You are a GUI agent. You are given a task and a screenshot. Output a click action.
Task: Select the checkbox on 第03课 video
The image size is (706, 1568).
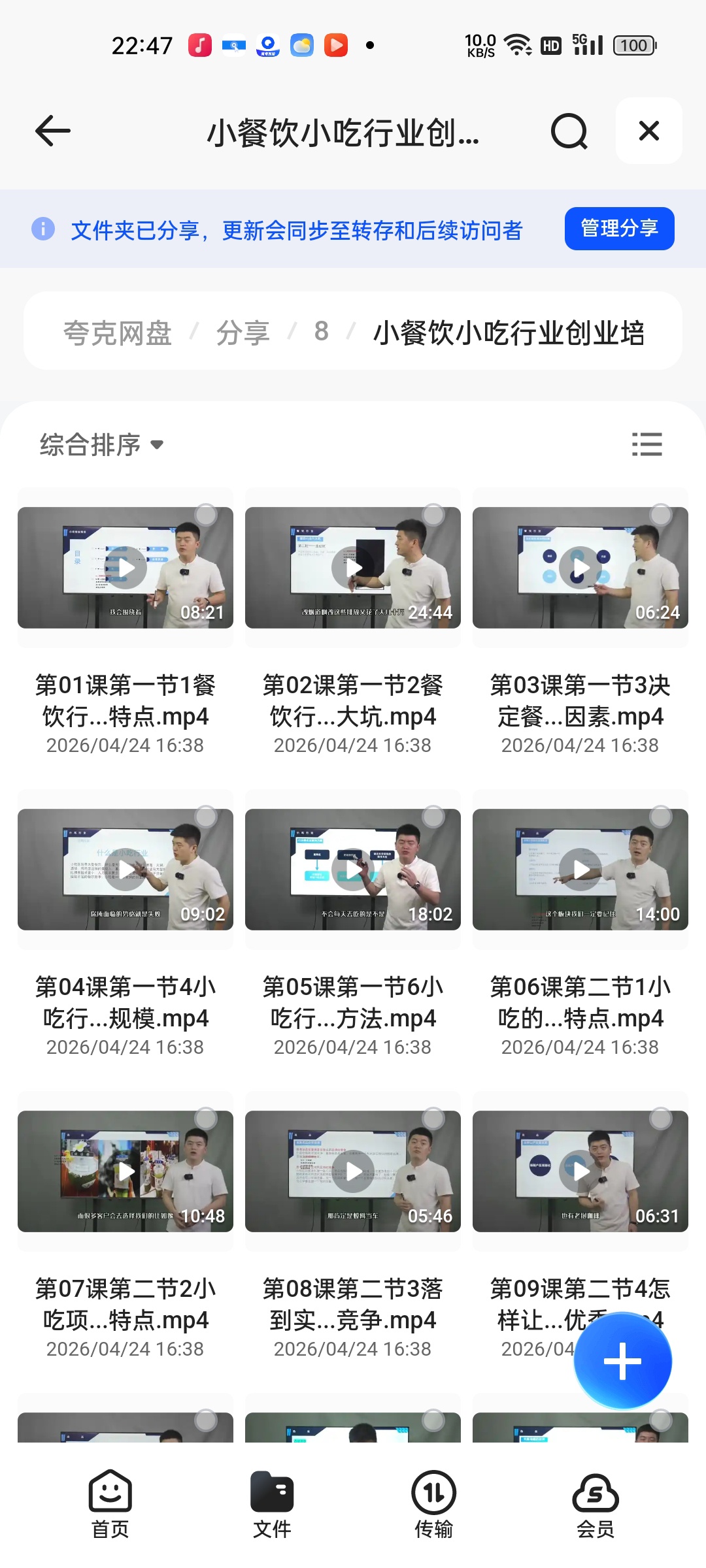[x=661, y=515]
